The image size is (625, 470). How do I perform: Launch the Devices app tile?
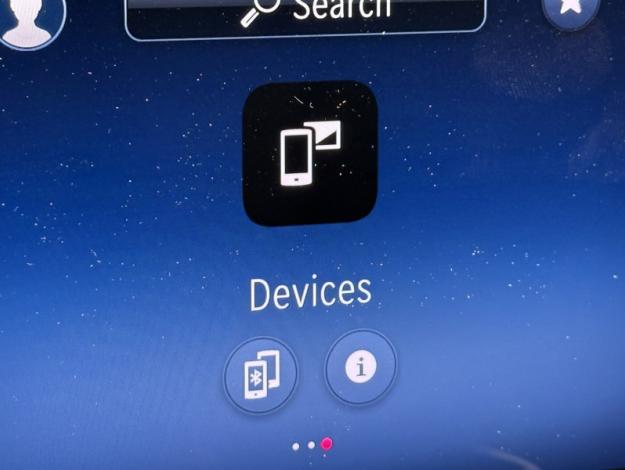(309, 153)
